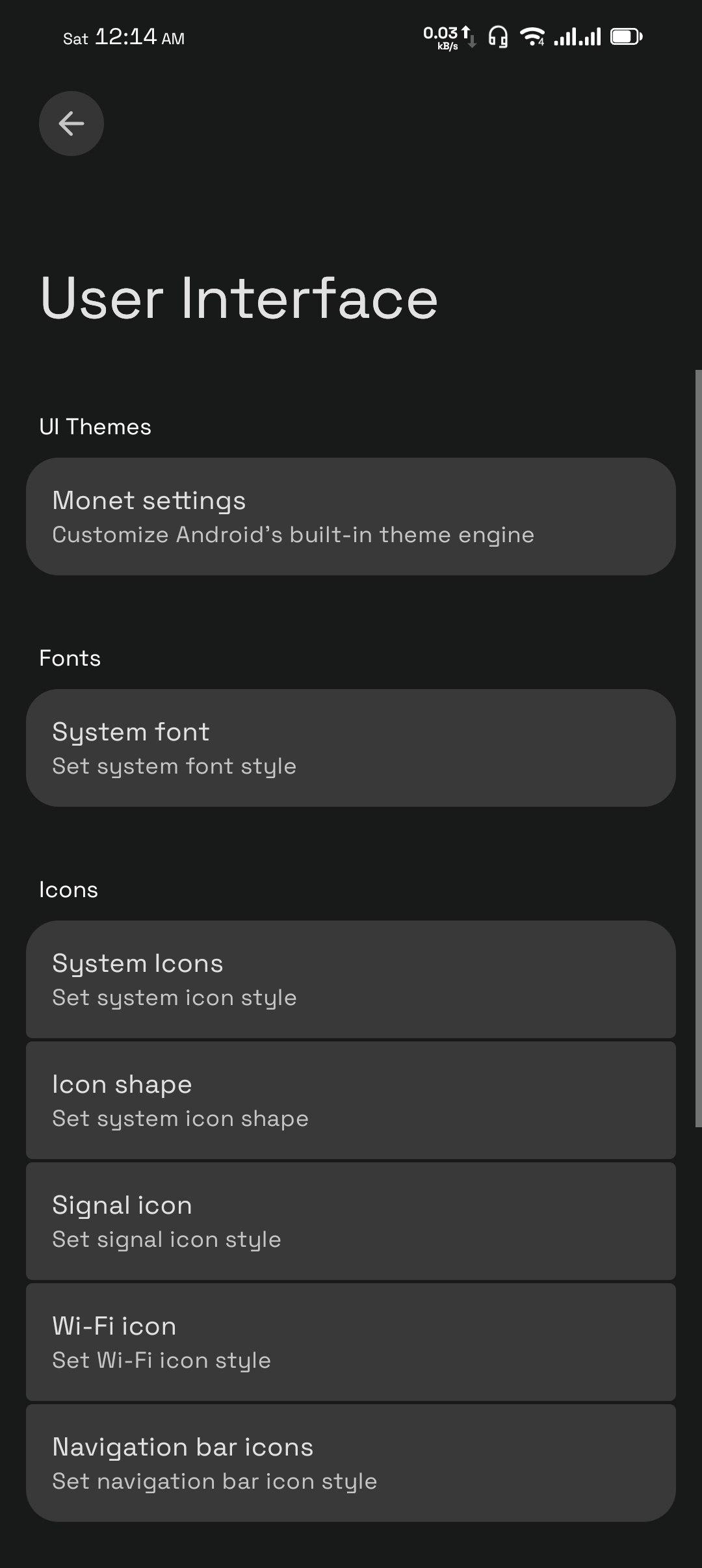Select the Icon shape row
The height and width of the screenshot is (1568, 702).
click(x=351, y=1100)
